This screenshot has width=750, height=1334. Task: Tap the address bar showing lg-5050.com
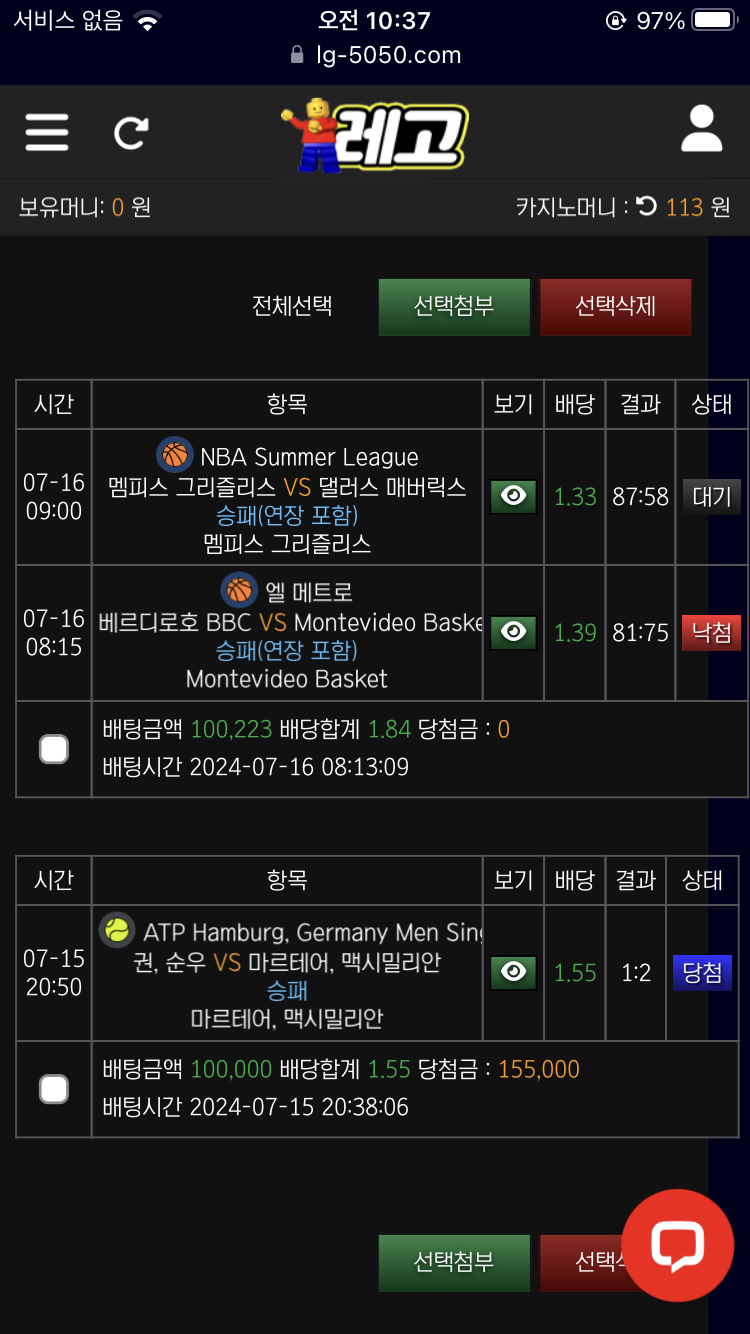point(375,55)
